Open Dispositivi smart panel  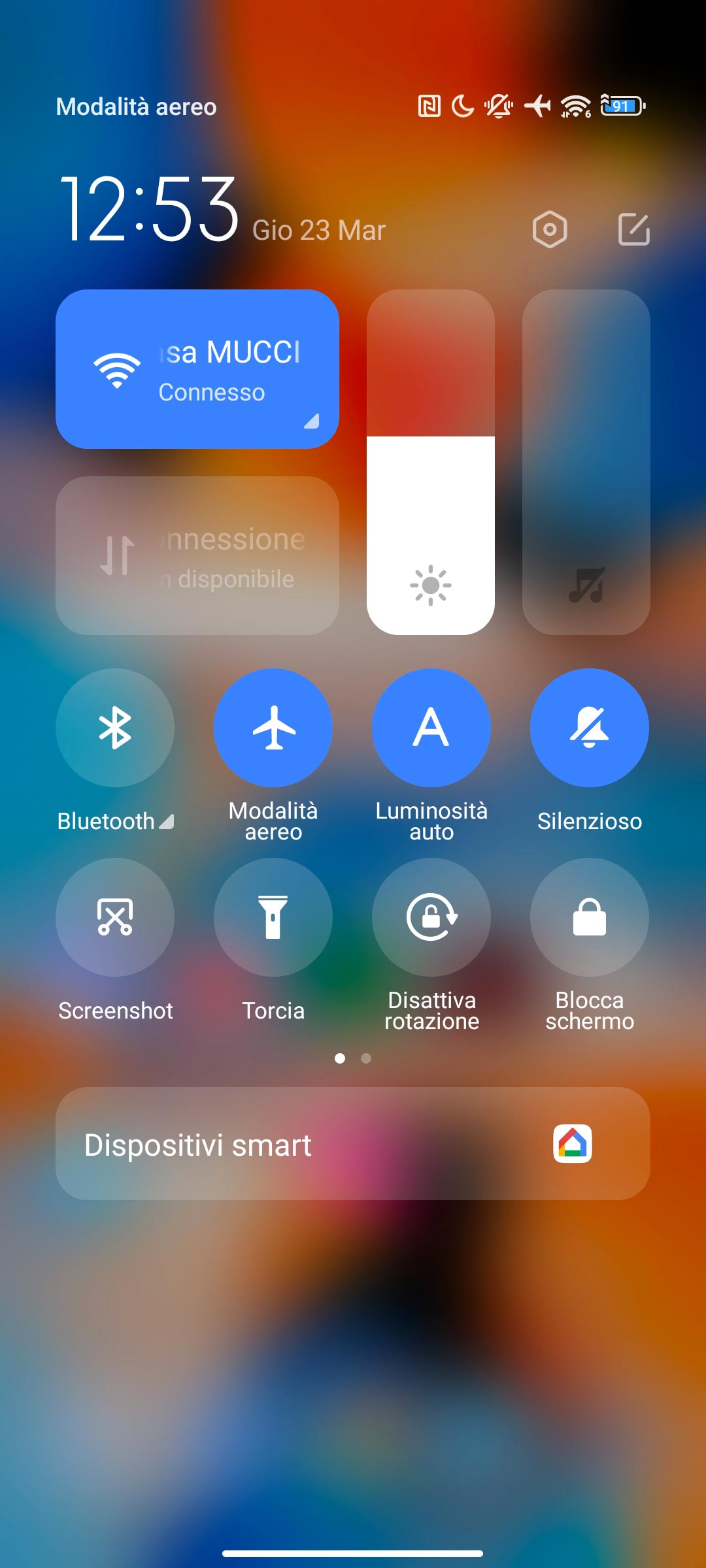click(353, 1143)
